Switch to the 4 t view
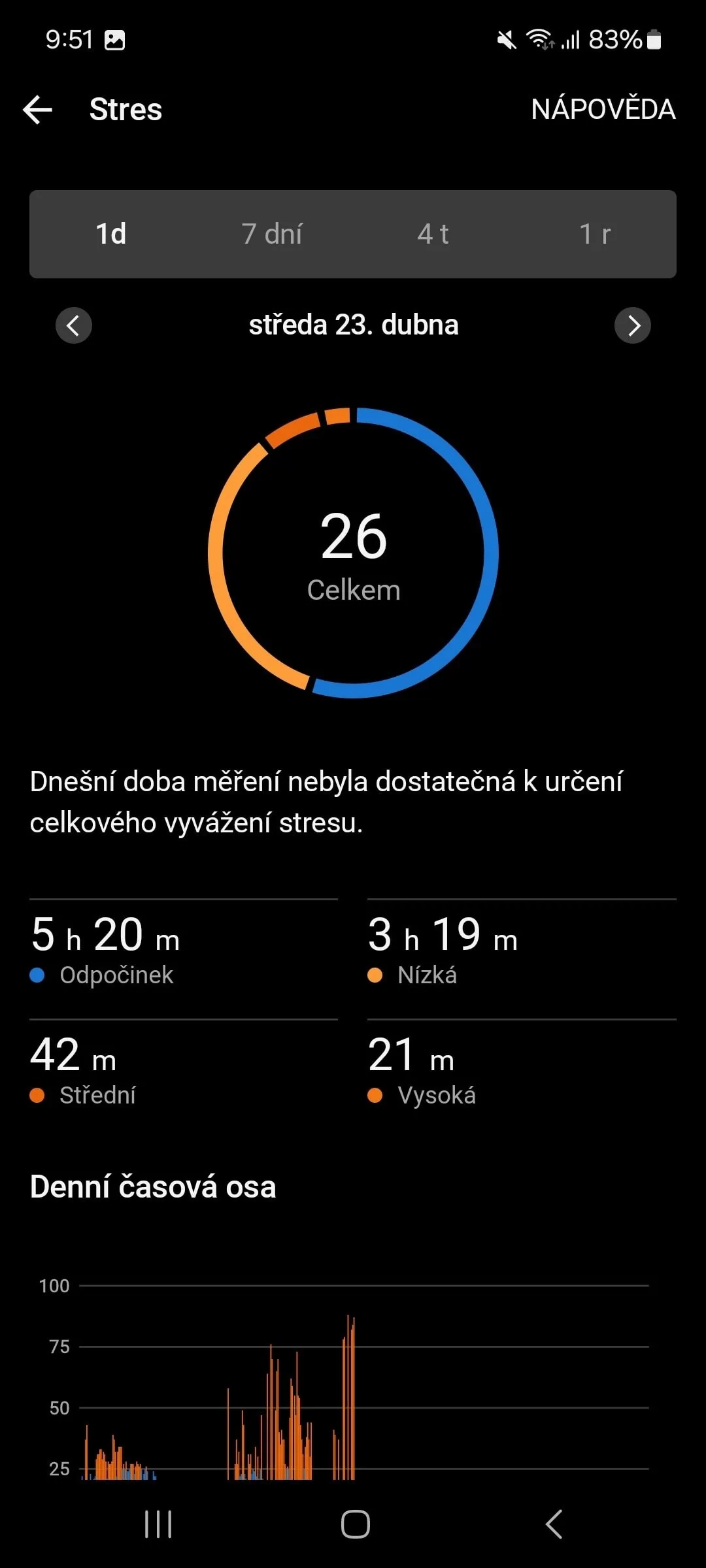Screen dimensions: 706x1568 coord(433,234)
